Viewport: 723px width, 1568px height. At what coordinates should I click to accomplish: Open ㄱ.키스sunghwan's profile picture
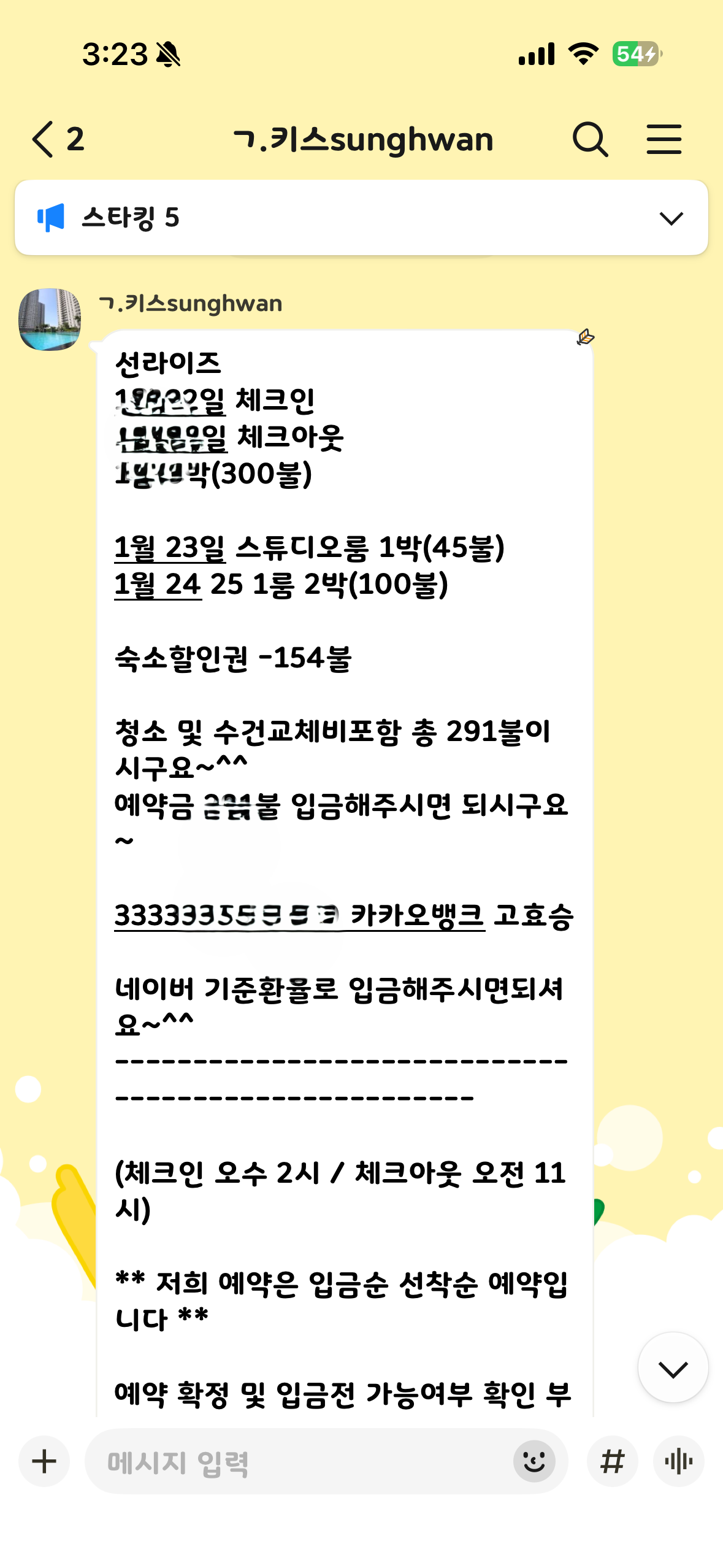50,320
